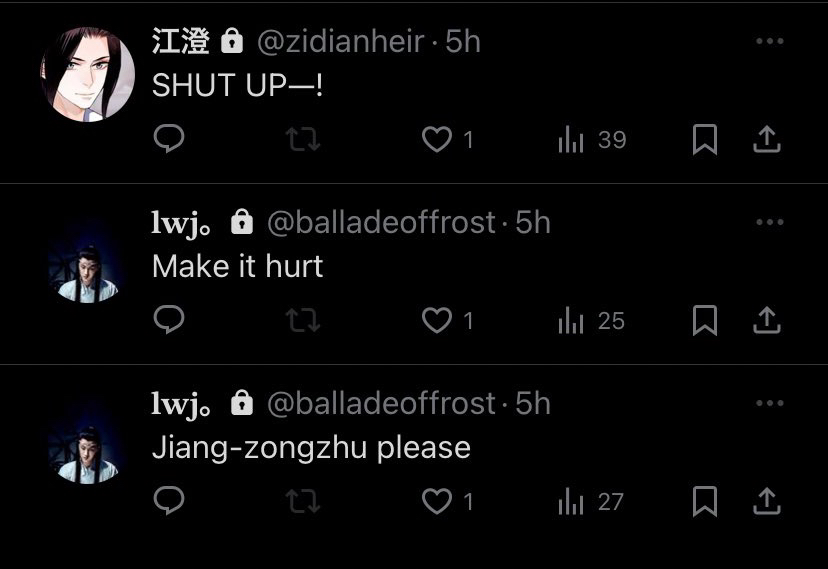Open overflow menu on "Jiang-zongzhu please" tweet
This screenshot has width=828, height=569.
769,403
